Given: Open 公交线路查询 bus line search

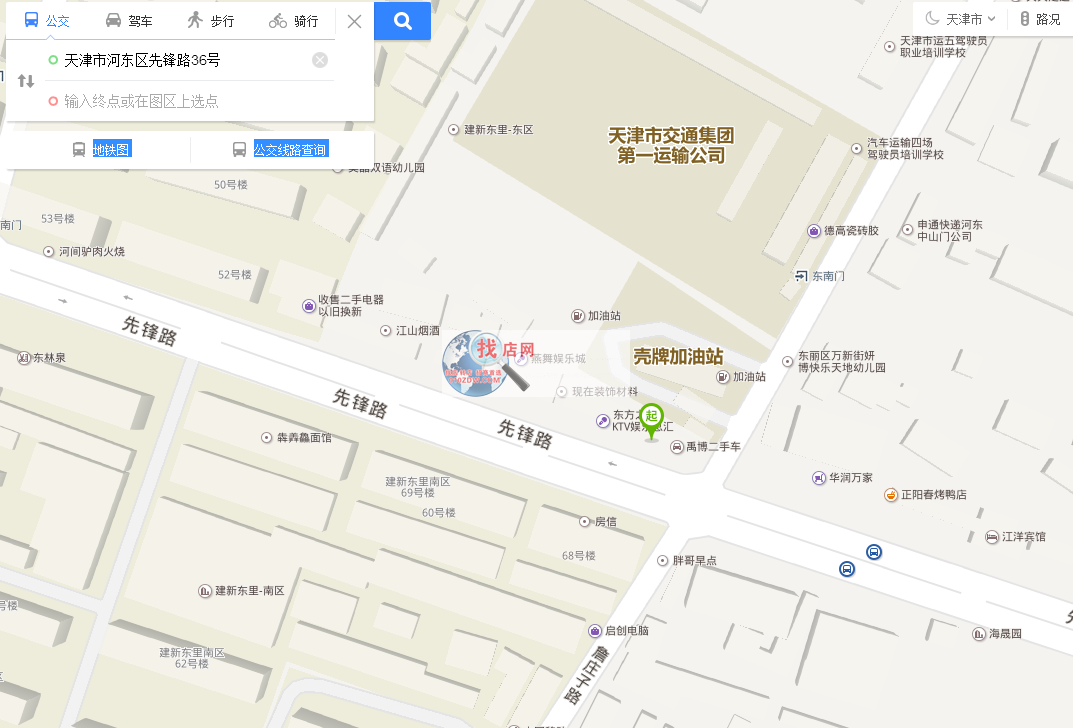Looking at the screenshot, I should point(279,149).
